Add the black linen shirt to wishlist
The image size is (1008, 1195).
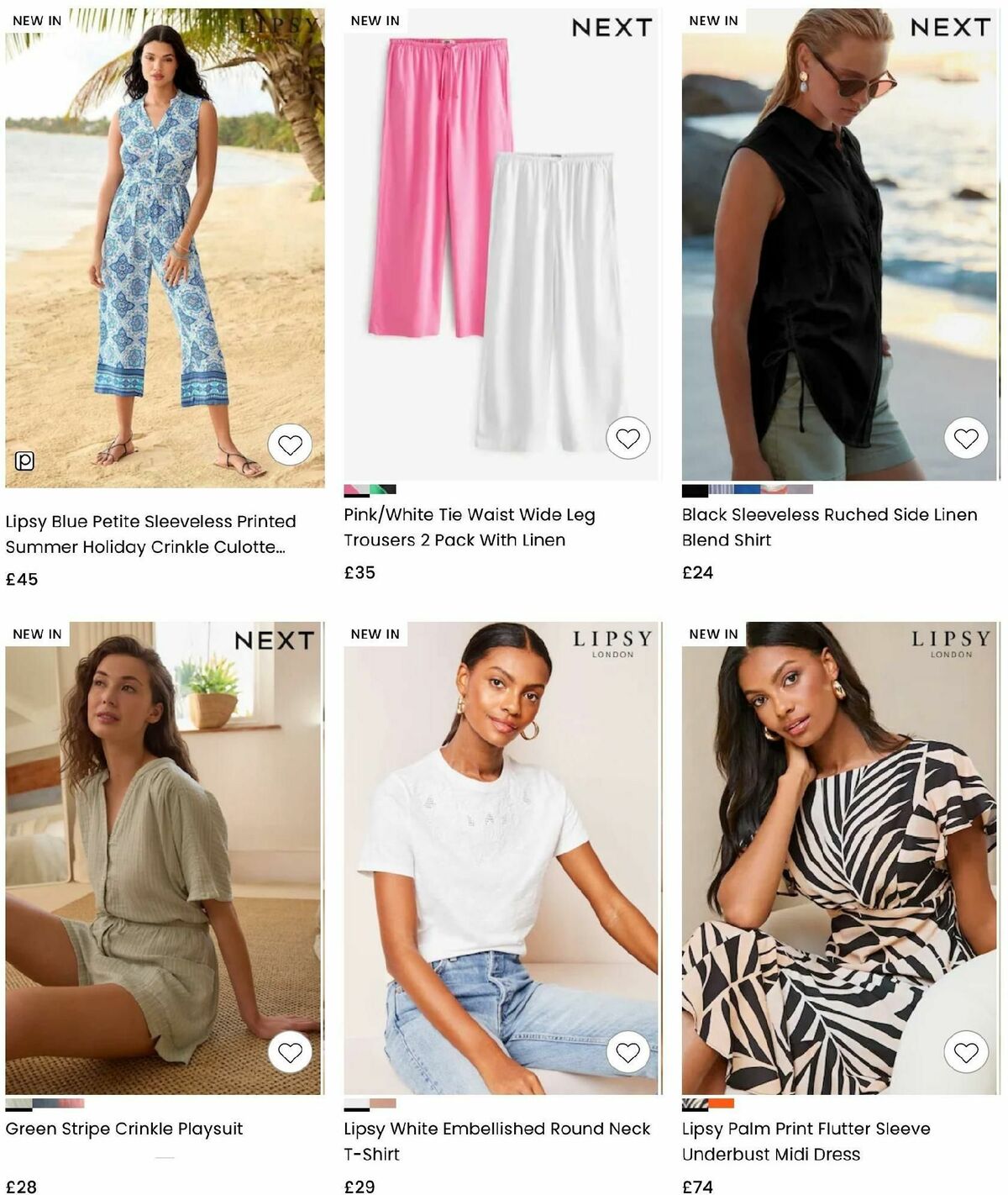(967, 438)
